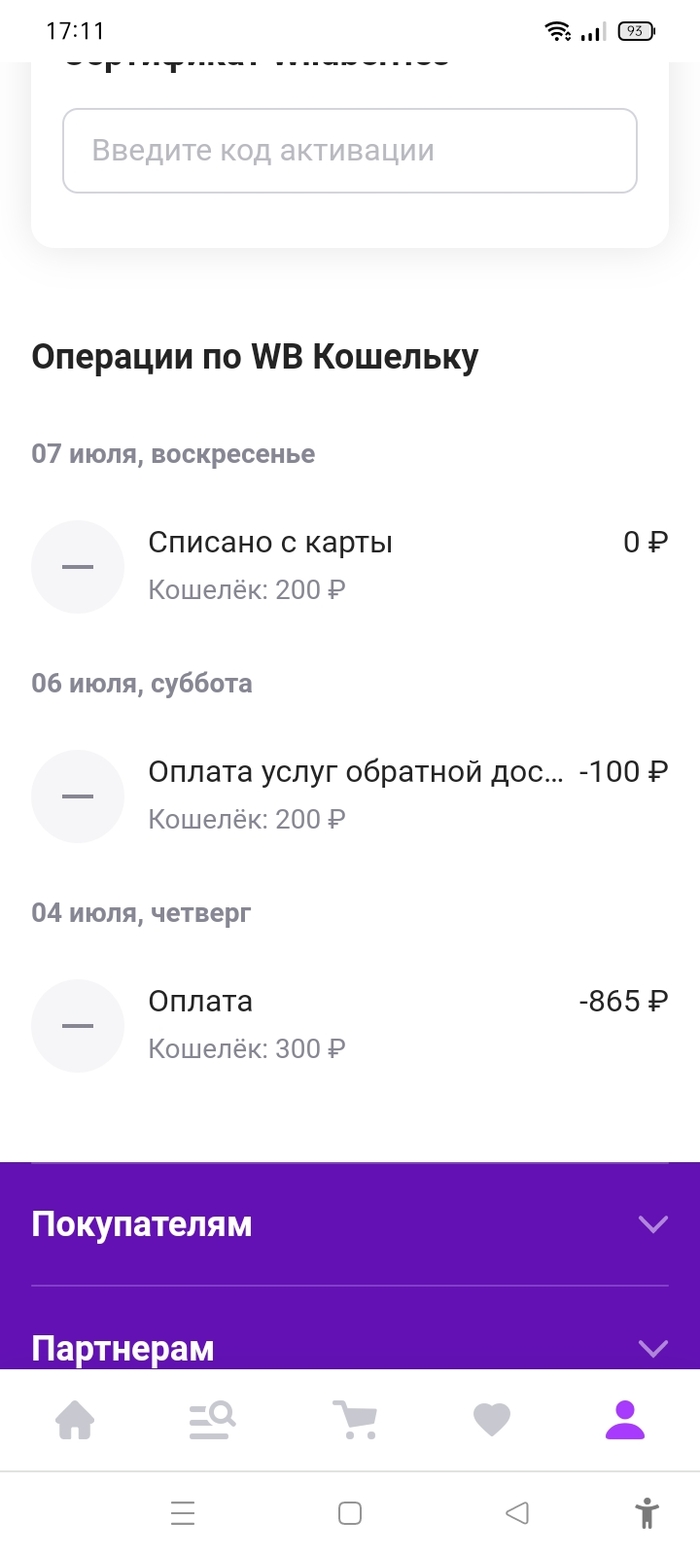
Task: Tap the activation code input field
Action: click(x=349, y=151)
